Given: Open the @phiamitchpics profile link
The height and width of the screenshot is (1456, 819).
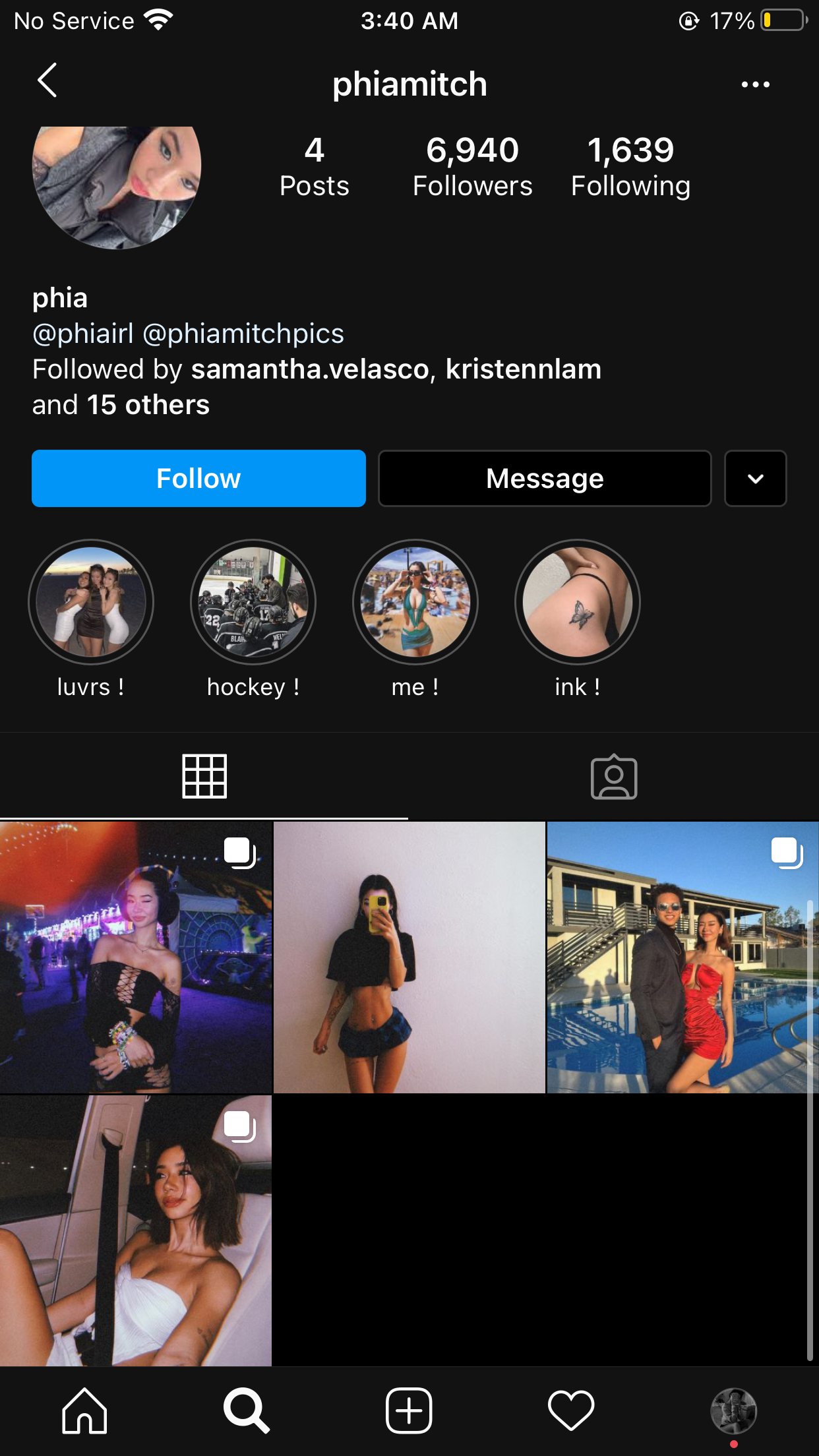Looking at the screenshot, I should 243,334.
